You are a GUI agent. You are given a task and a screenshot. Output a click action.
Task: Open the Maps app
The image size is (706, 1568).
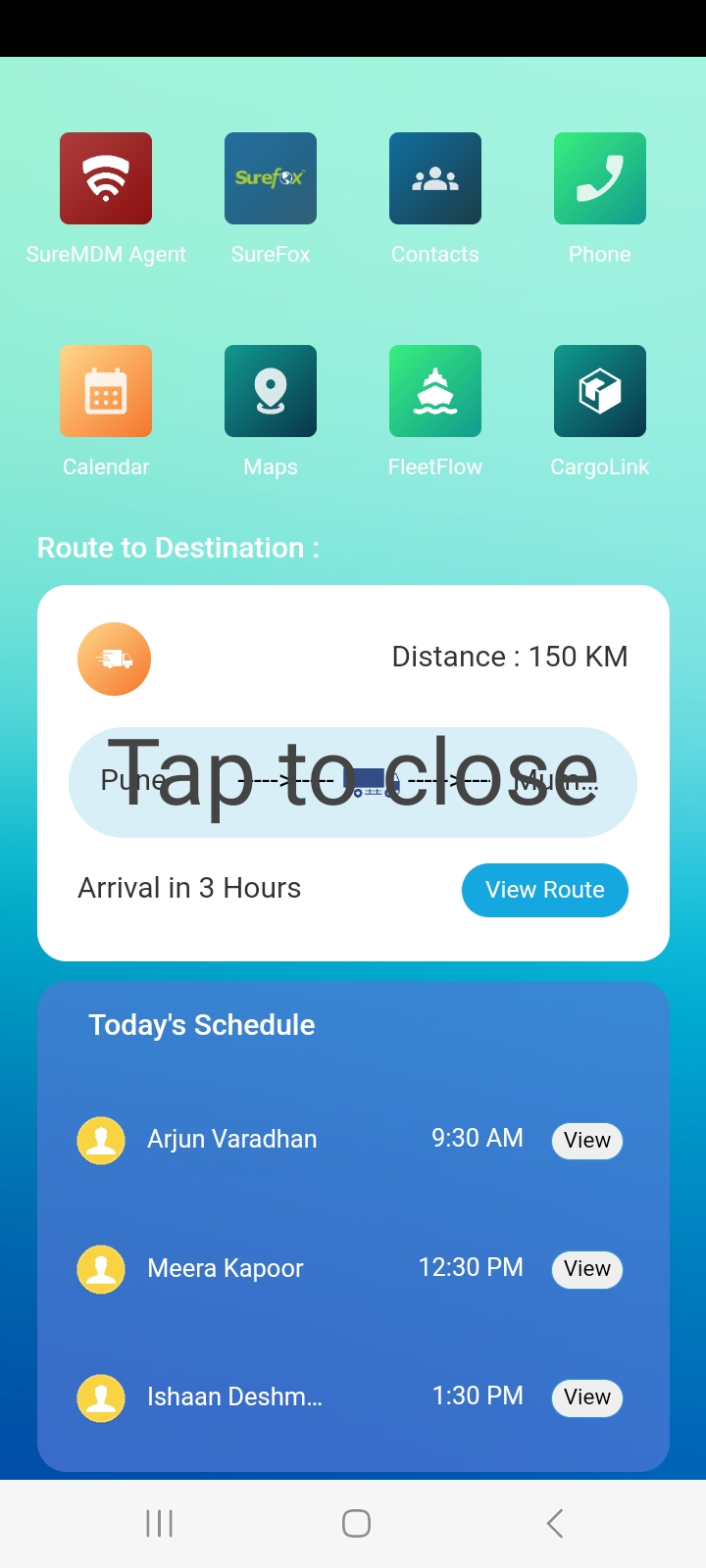point(271,391)
